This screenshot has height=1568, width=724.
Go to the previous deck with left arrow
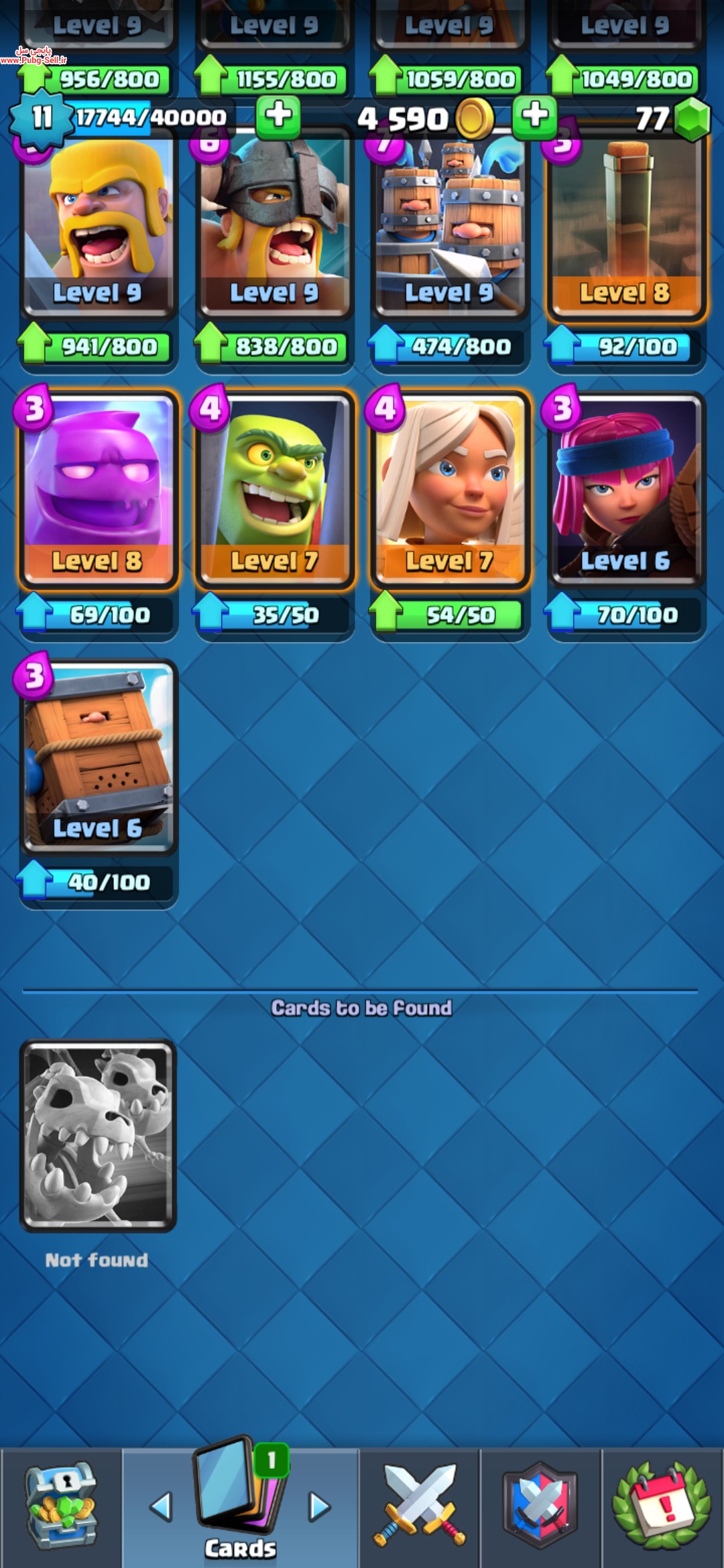pyautogui.click(x=161, y=1506)
